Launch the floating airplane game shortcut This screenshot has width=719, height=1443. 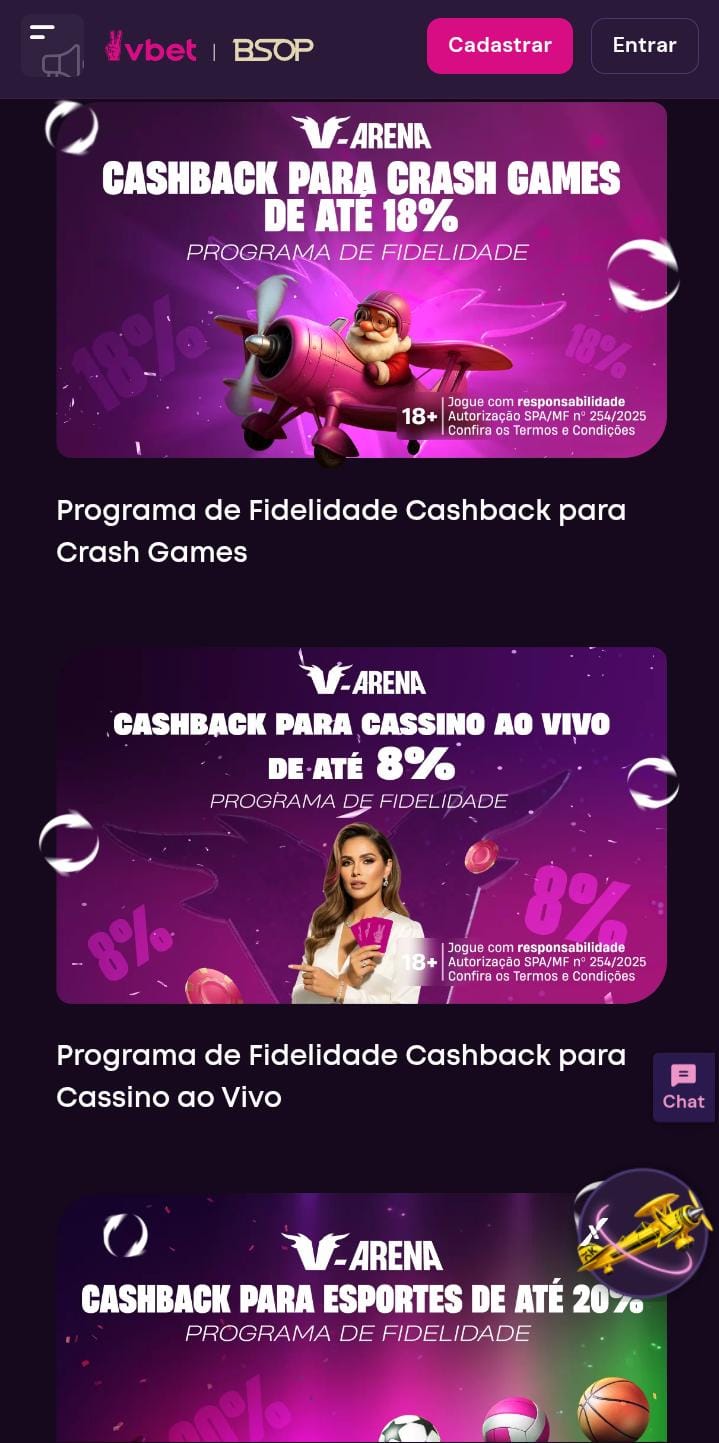(645, 1232)
